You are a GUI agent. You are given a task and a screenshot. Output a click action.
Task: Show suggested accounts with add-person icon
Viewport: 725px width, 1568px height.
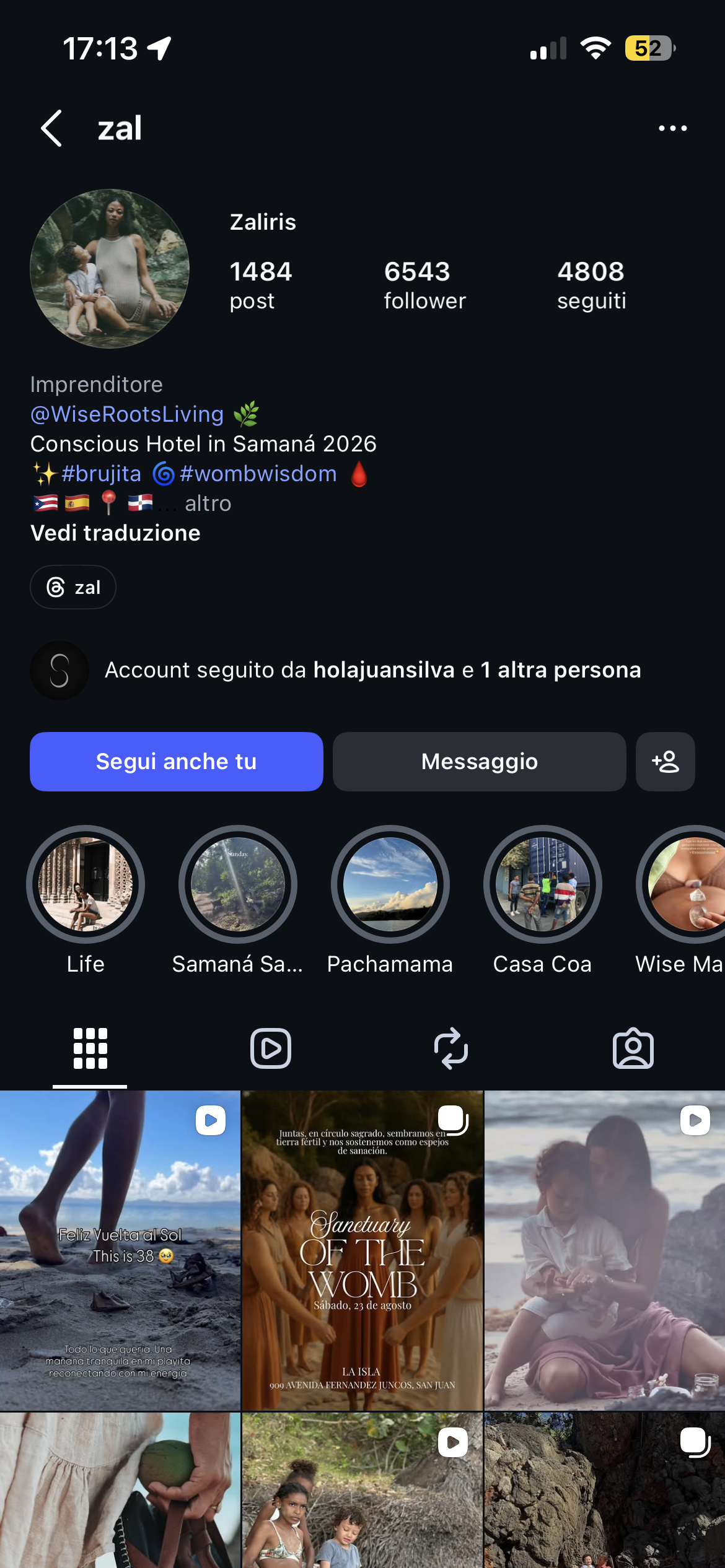click(665, 762)
